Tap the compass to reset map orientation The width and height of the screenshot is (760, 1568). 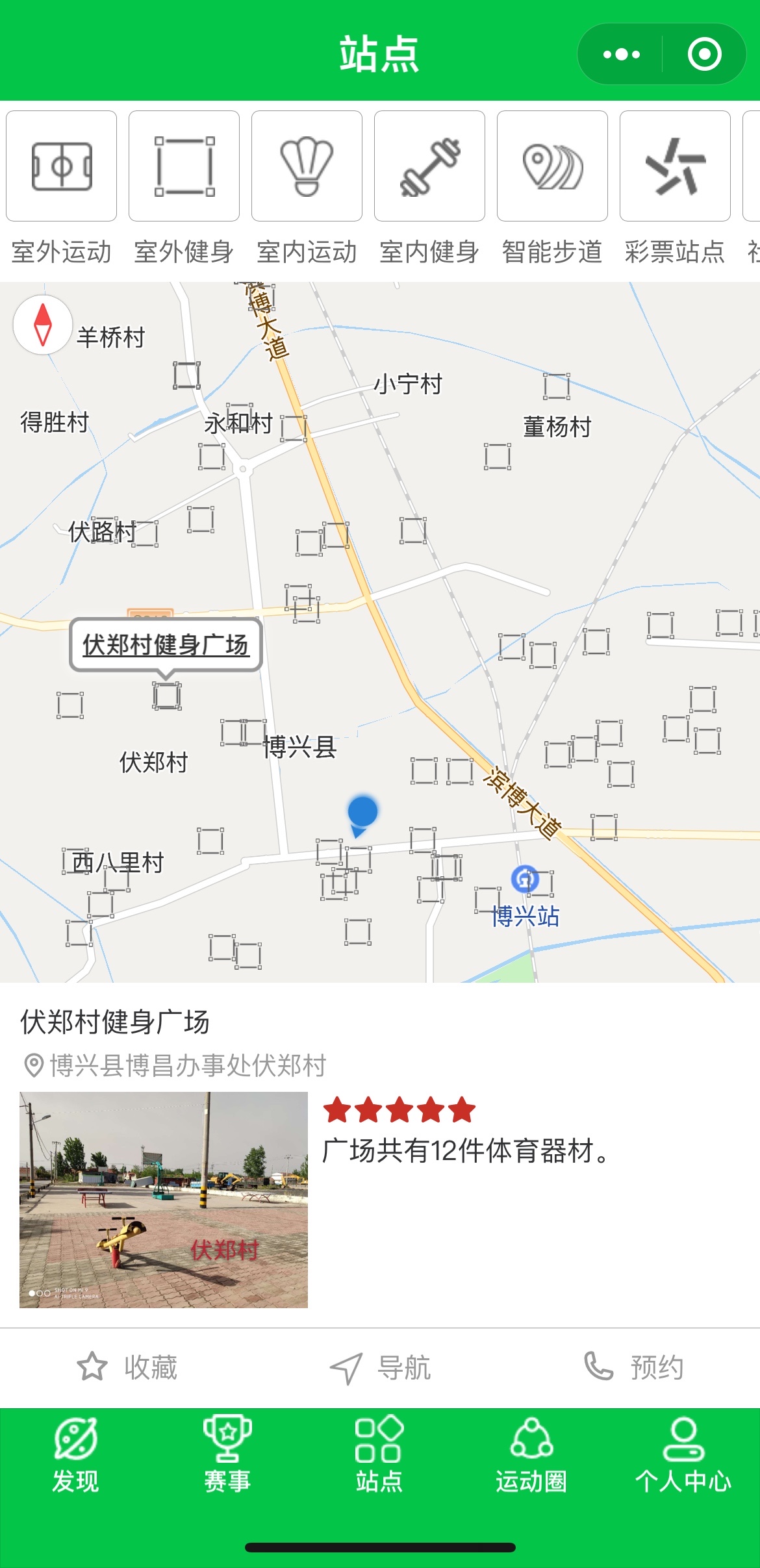click(x=43, y=324)
